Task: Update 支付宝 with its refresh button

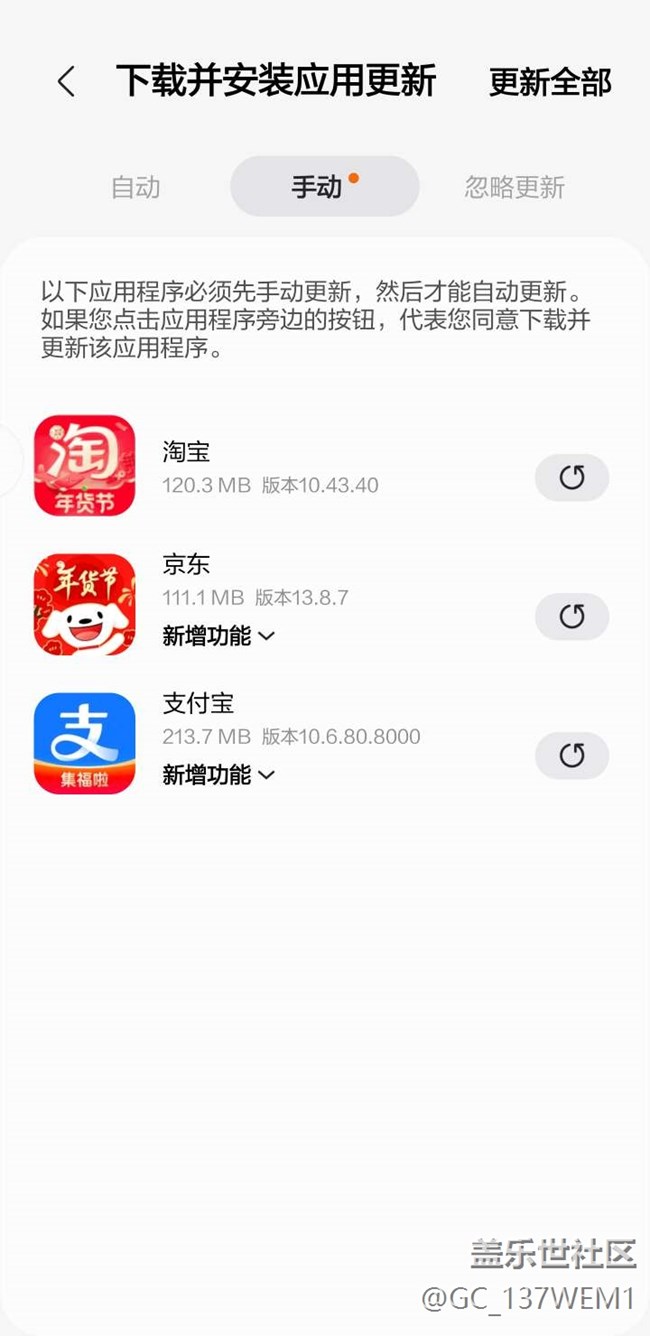Action: click(x=571, y=756)
